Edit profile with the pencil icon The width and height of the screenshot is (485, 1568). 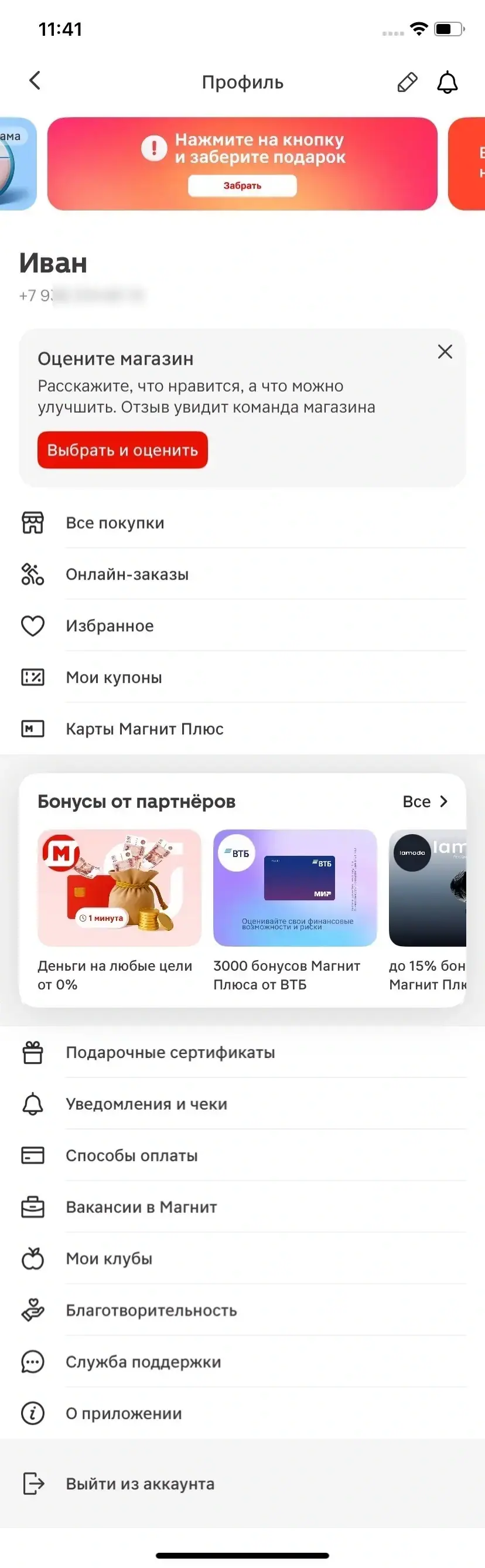pos(407,82)
